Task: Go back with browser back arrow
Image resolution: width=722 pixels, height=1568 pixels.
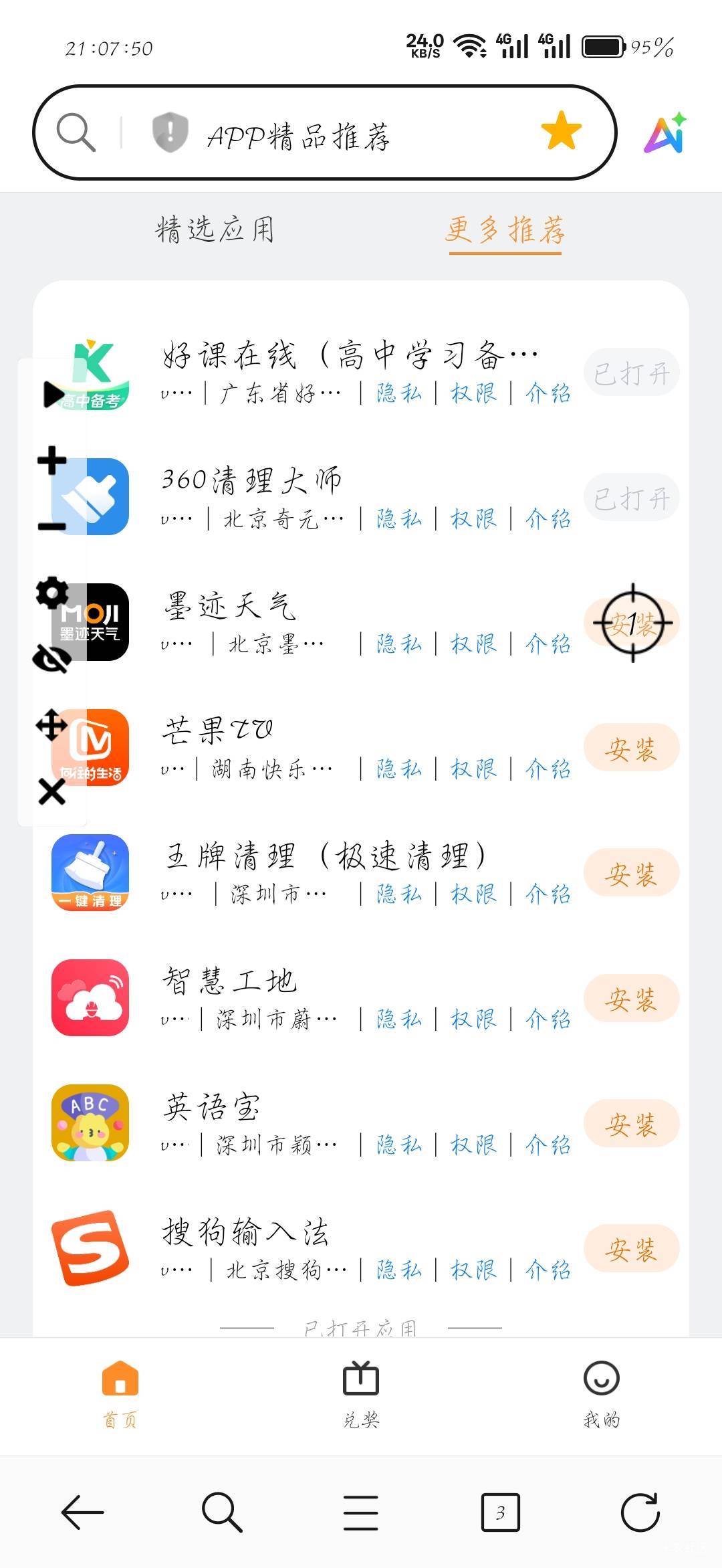Action: (x=82, y=1512)
